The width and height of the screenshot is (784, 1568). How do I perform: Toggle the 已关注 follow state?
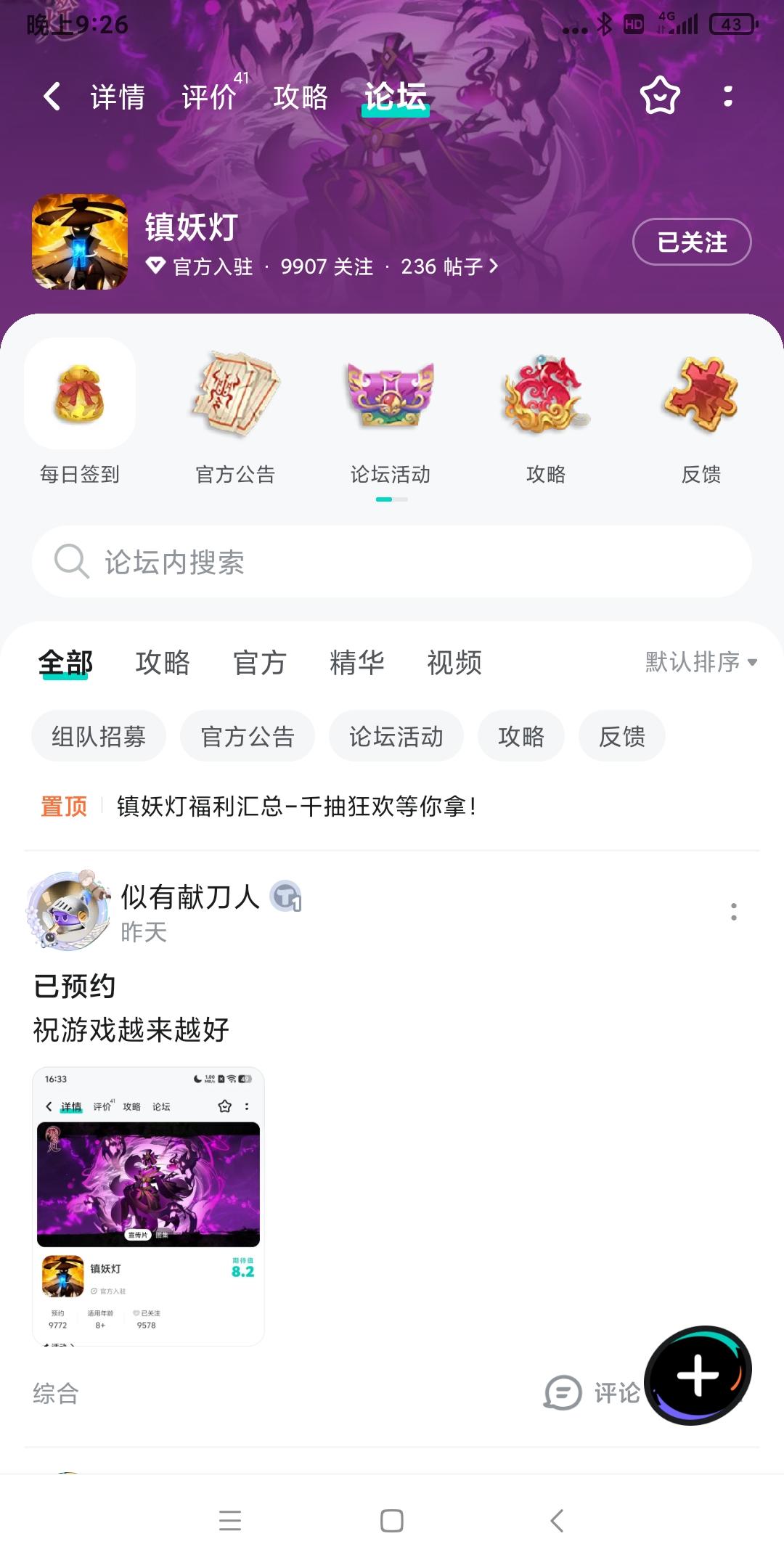click(x=690, y=243)
